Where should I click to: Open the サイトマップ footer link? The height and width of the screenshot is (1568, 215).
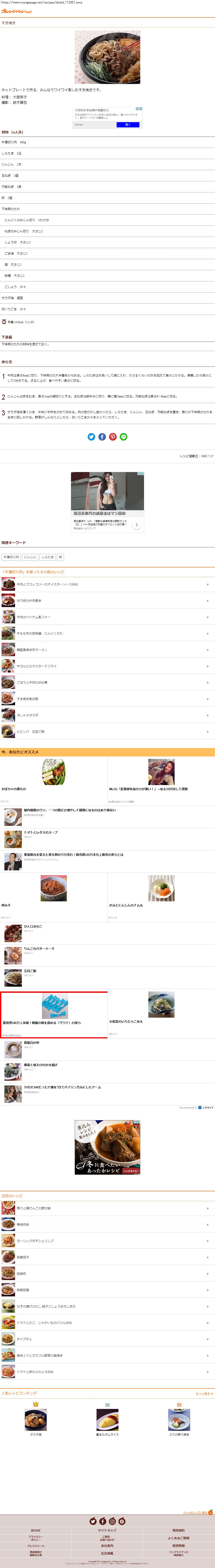(107, 1530)
